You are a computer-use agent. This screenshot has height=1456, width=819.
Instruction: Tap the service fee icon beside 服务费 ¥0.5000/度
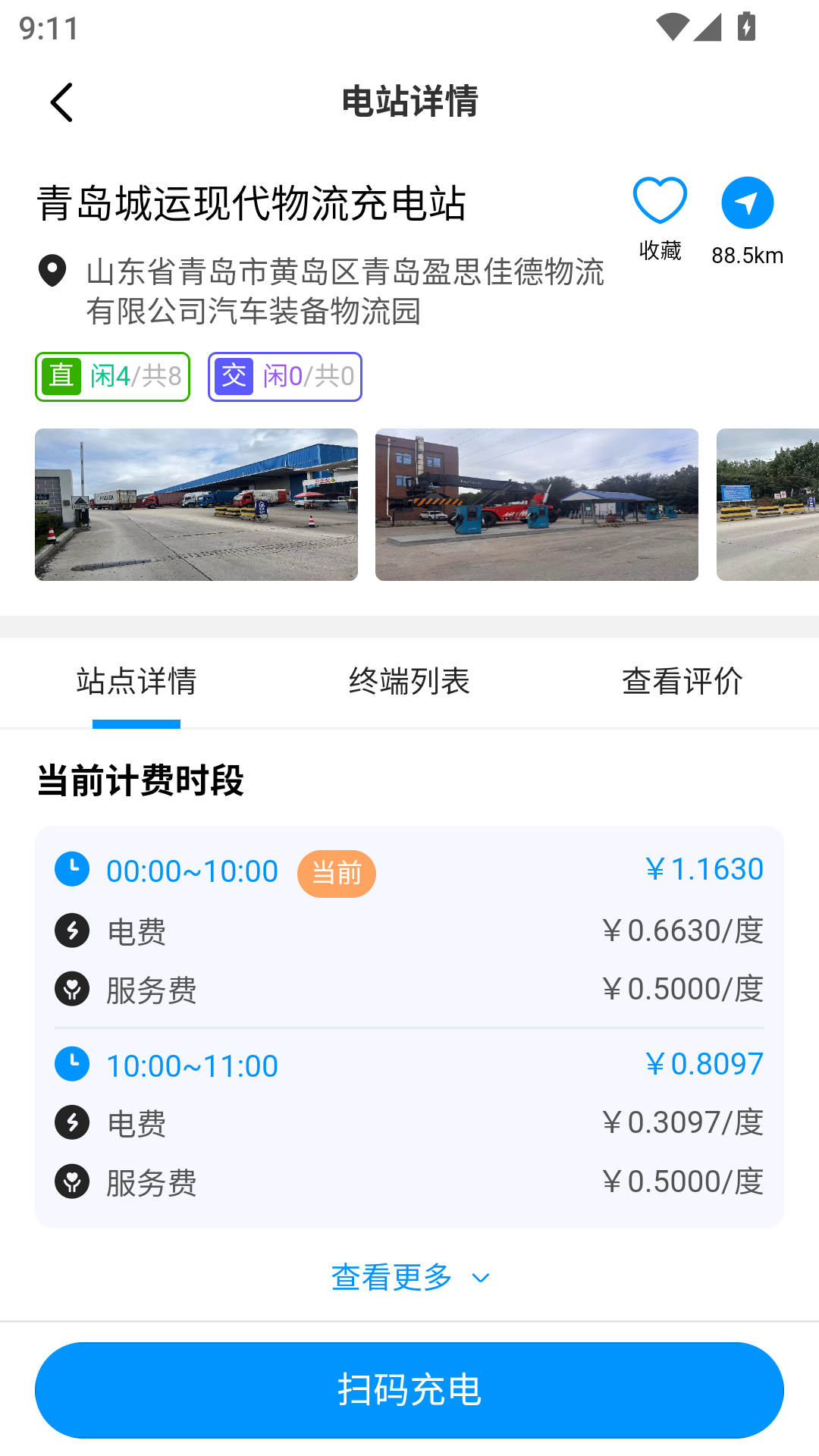(x=72, y=989)
